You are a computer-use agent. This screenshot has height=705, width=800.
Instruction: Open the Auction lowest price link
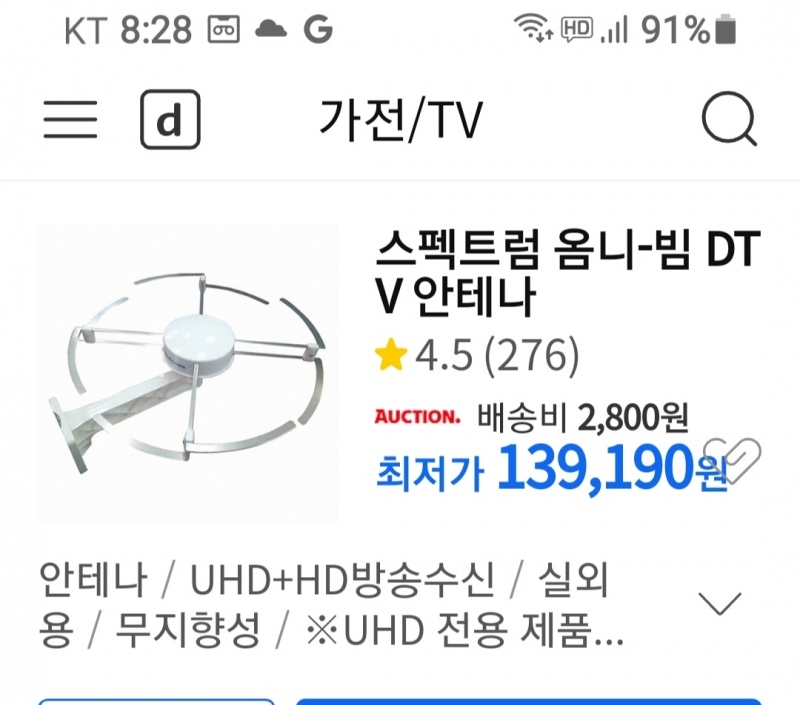pyautogui.click(x=552, y=466)
